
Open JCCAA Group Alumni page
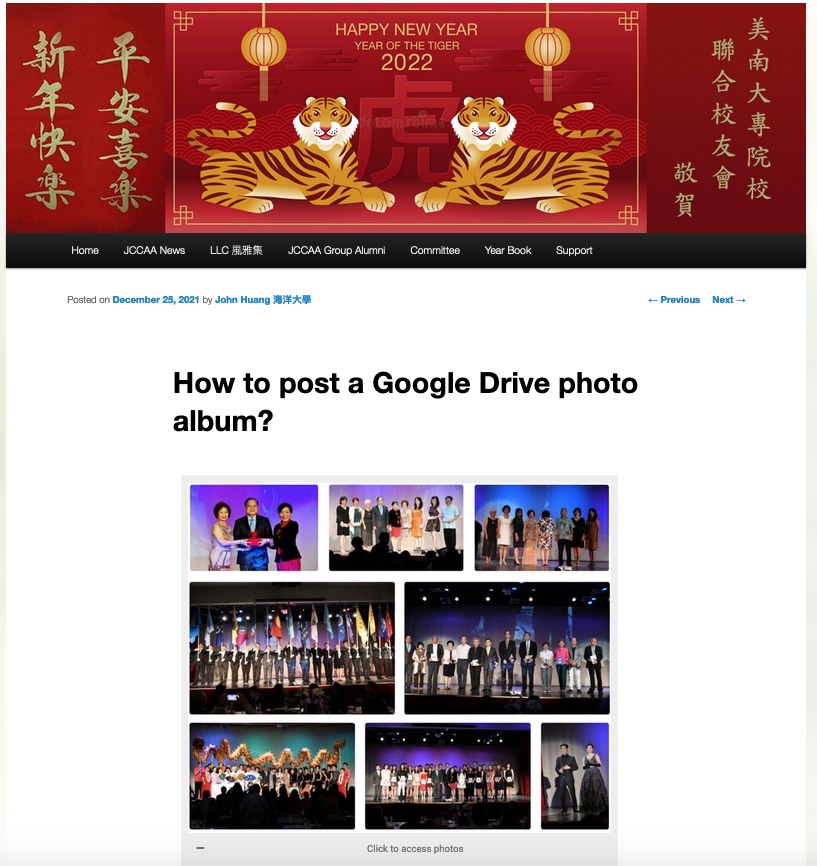[336, 250]
